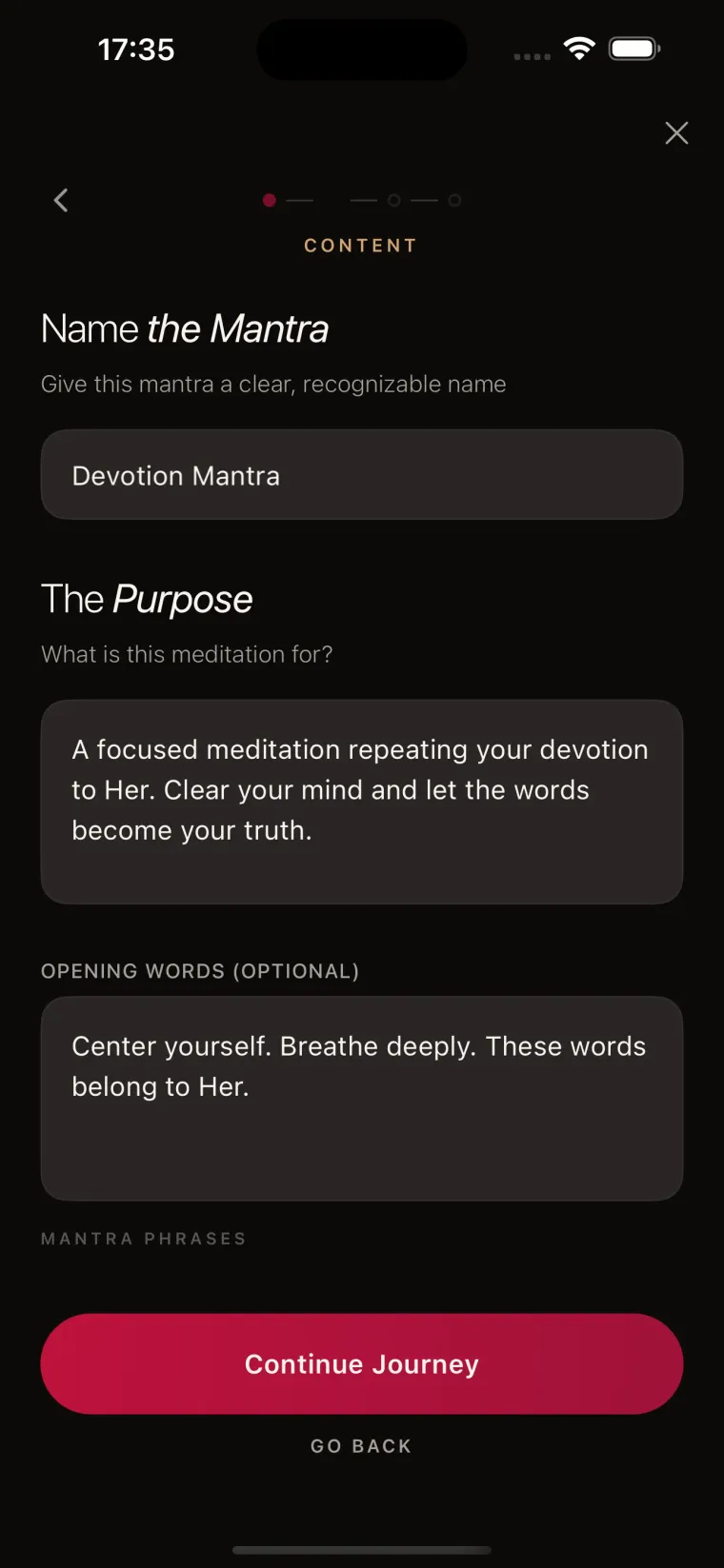Tap the second step progress circle
Viewport: 724px width, 1568px height.
click(x=394, y=200)
